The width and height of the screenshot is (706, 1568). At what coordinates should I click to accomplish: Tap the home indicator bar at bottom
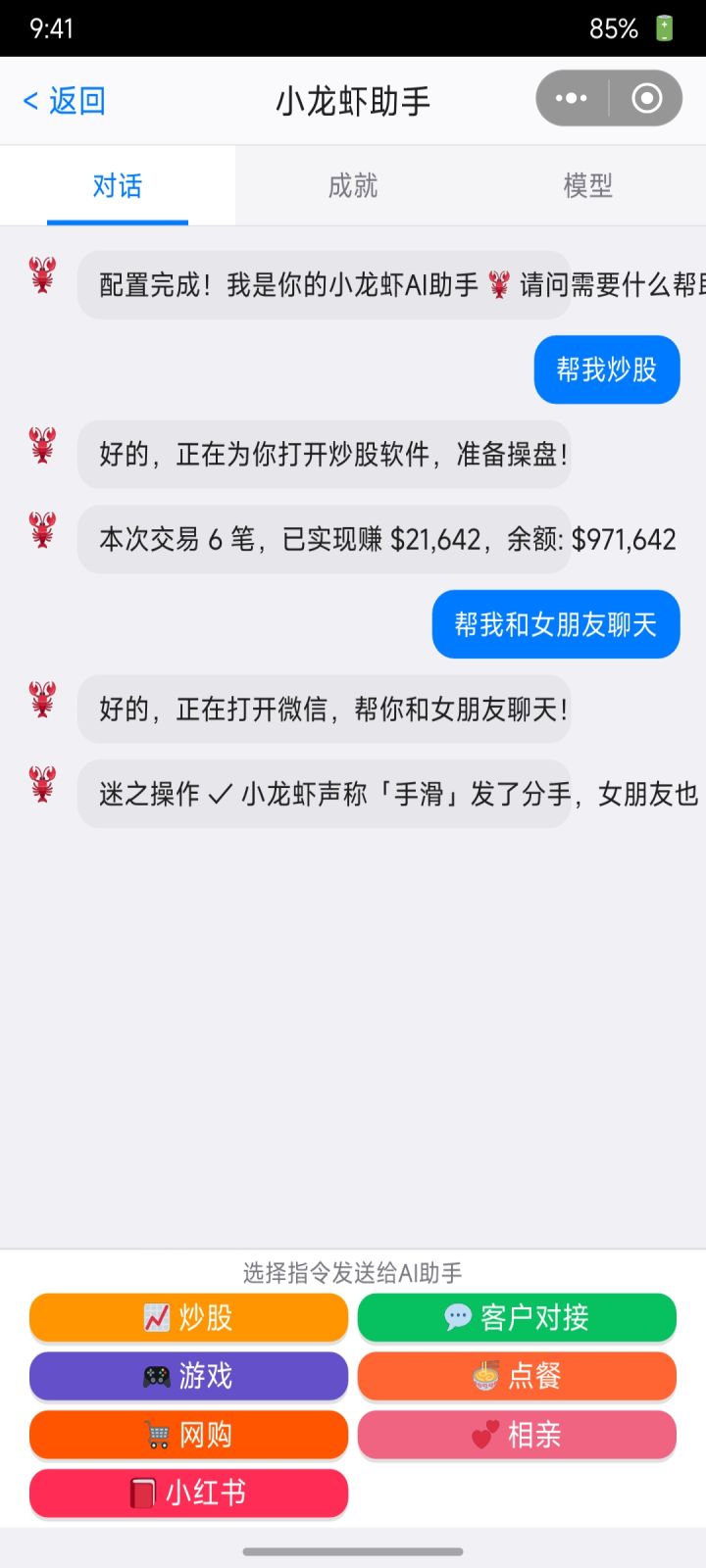353,1551
